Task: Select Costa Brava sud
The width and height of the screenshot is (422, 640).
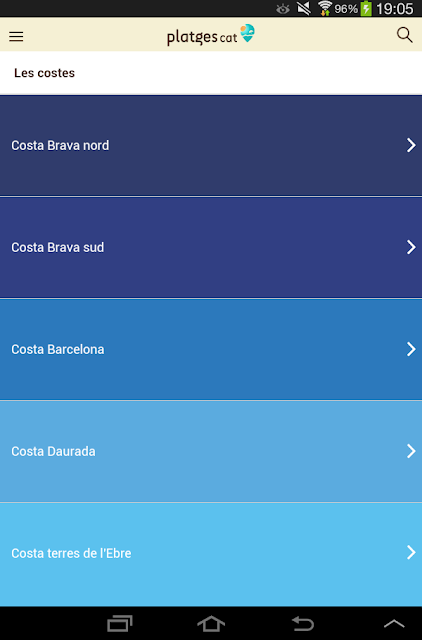Action: click(x=211, y=247)
